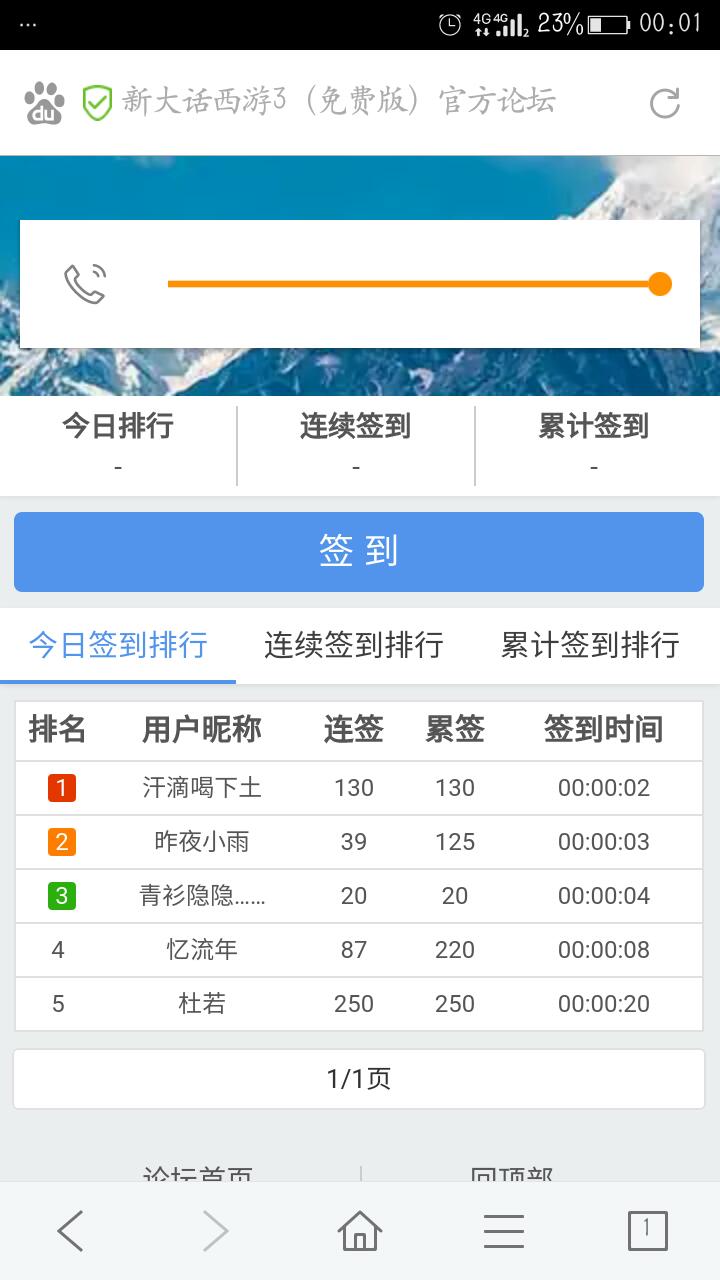
Task: Tap the address bar with the forum title
Action: [338, 102]
